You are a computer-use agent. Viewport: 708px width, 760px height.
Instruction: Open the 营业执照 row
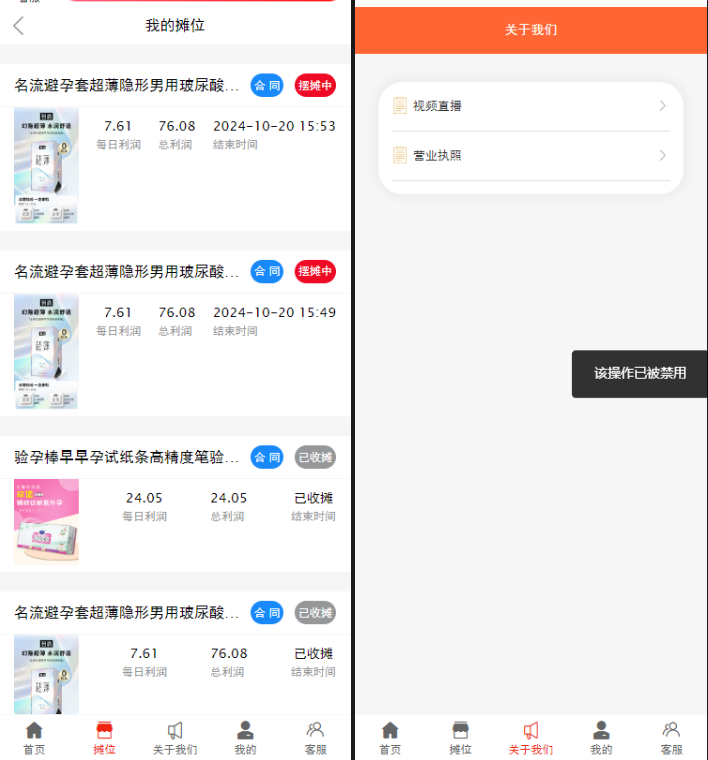[530, 156]
